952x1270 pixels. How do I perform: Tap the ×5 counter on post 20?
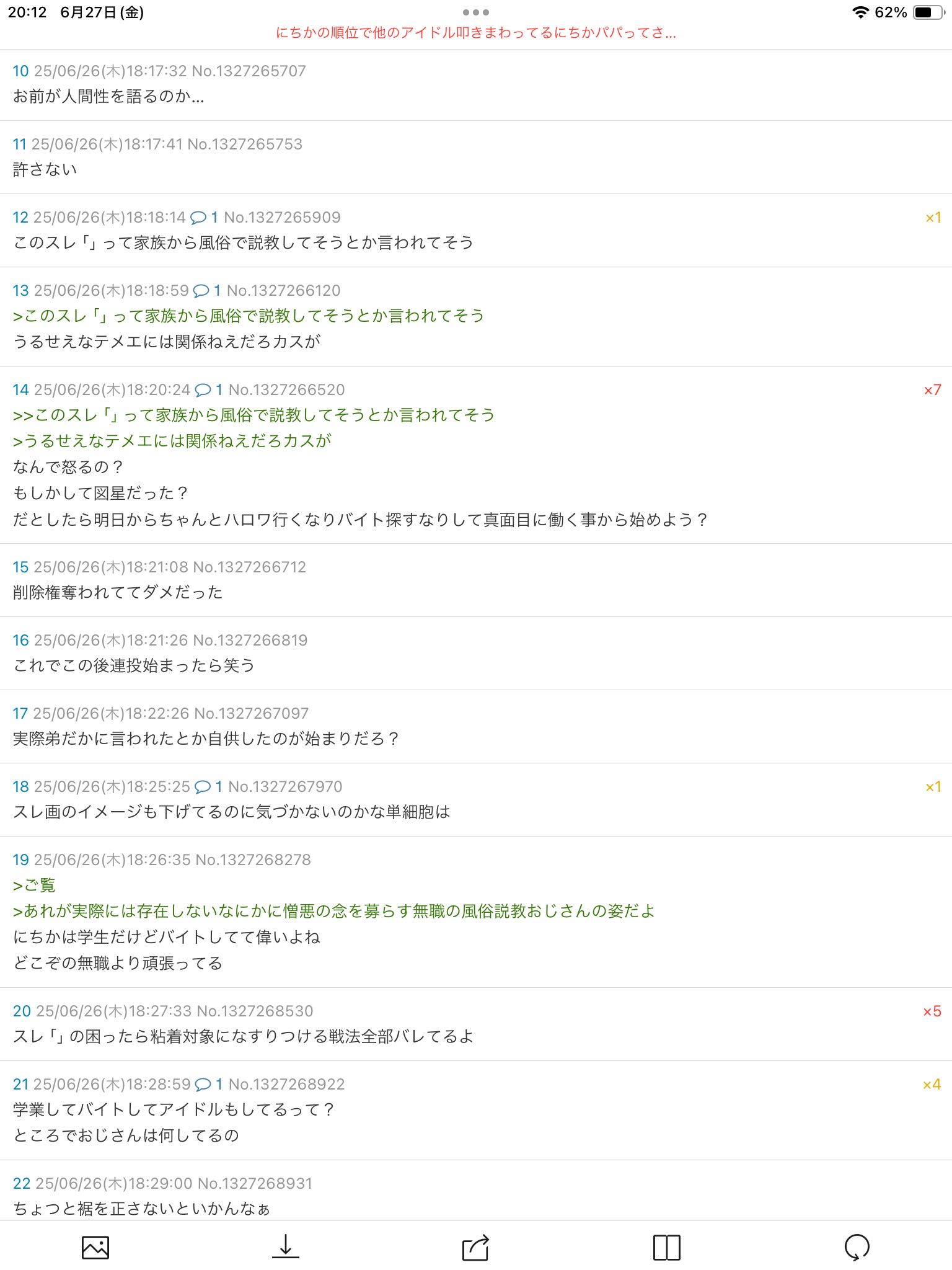(x=932, y=1011)
